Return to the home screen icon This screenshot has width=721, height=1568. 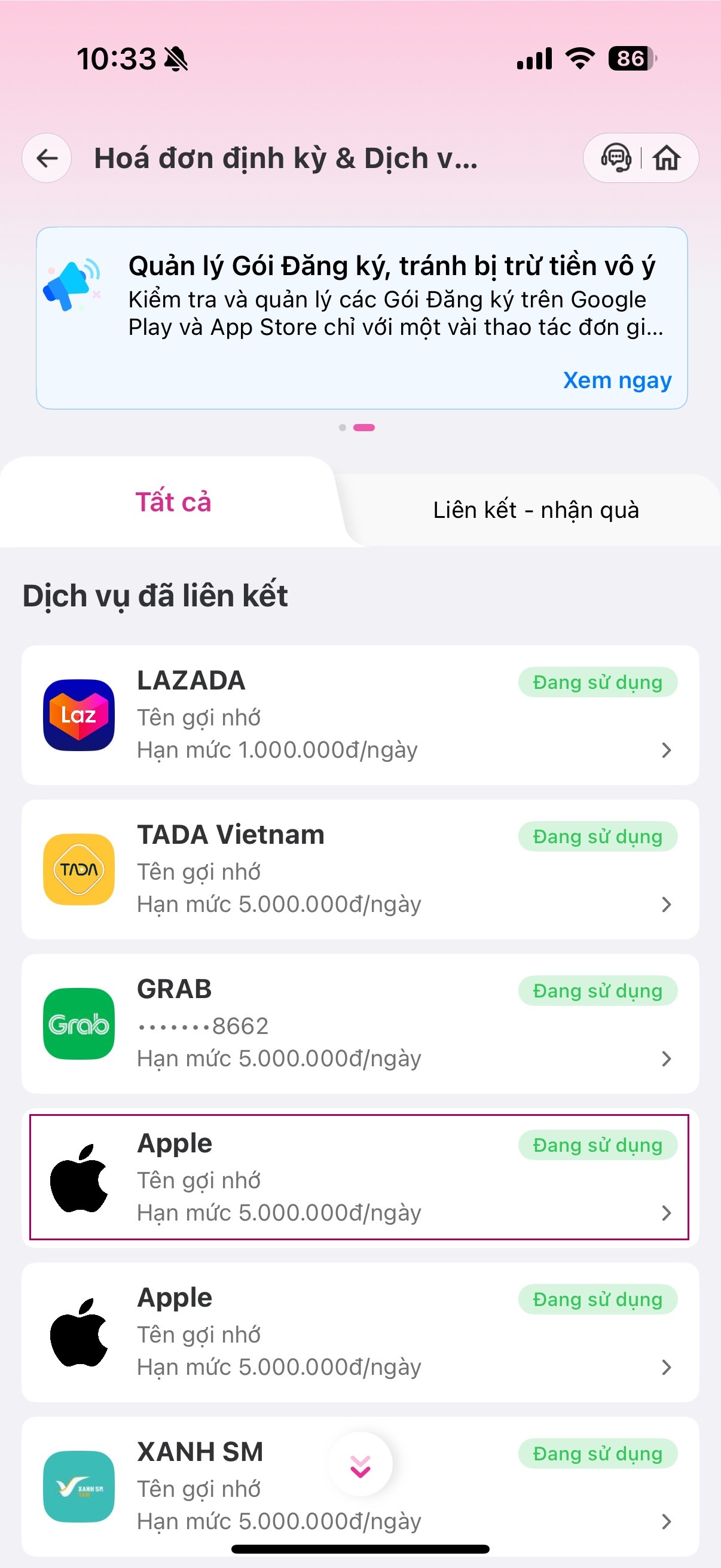(667, 158)
